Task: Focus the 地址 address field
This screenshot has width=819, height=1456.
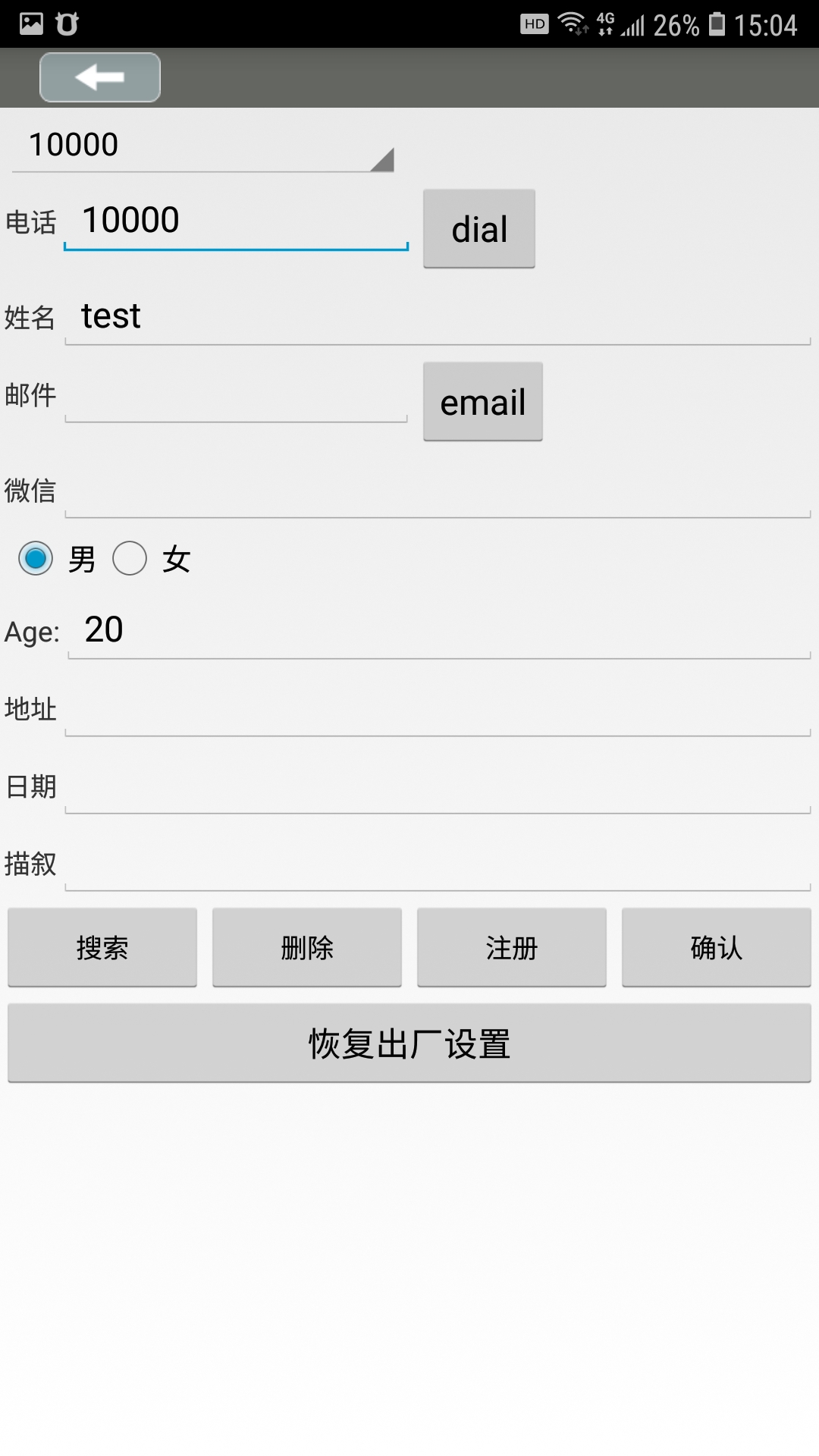Action: pyautogui.click(x=438, y=710)
